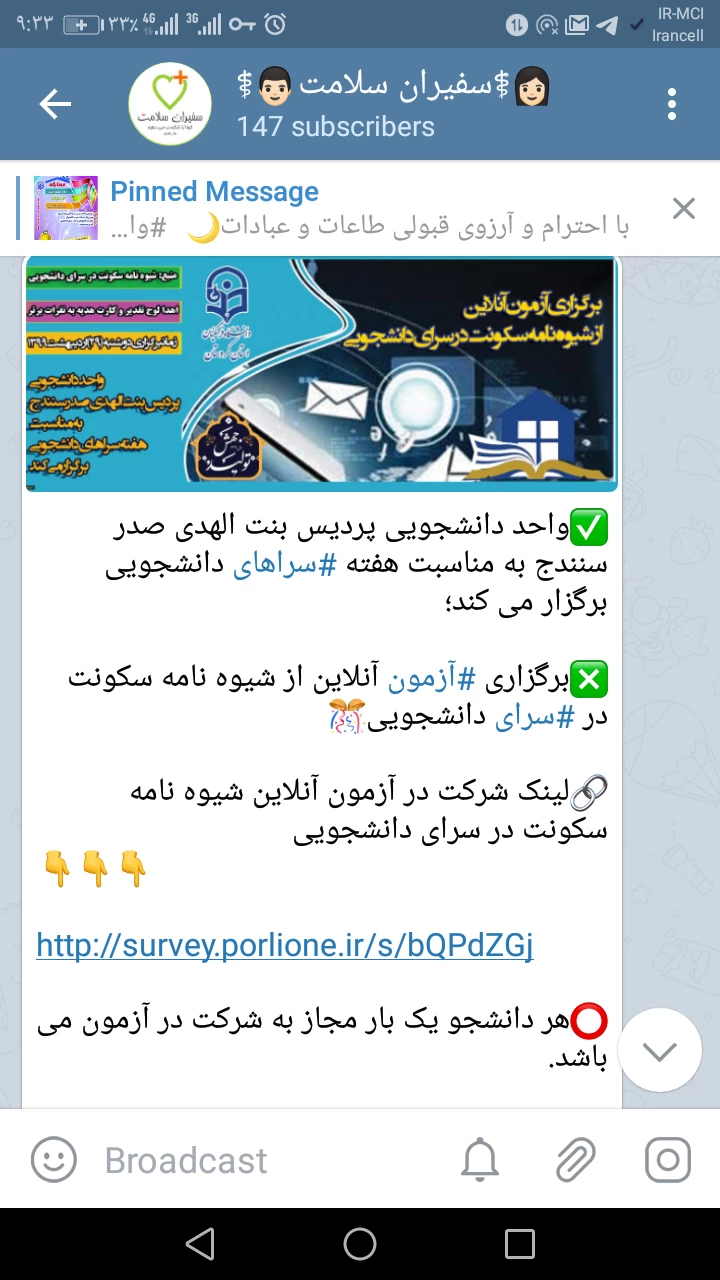Open the three-dot overflow menu
Screen dimensions: 720x1280
[x=672, y=104]
